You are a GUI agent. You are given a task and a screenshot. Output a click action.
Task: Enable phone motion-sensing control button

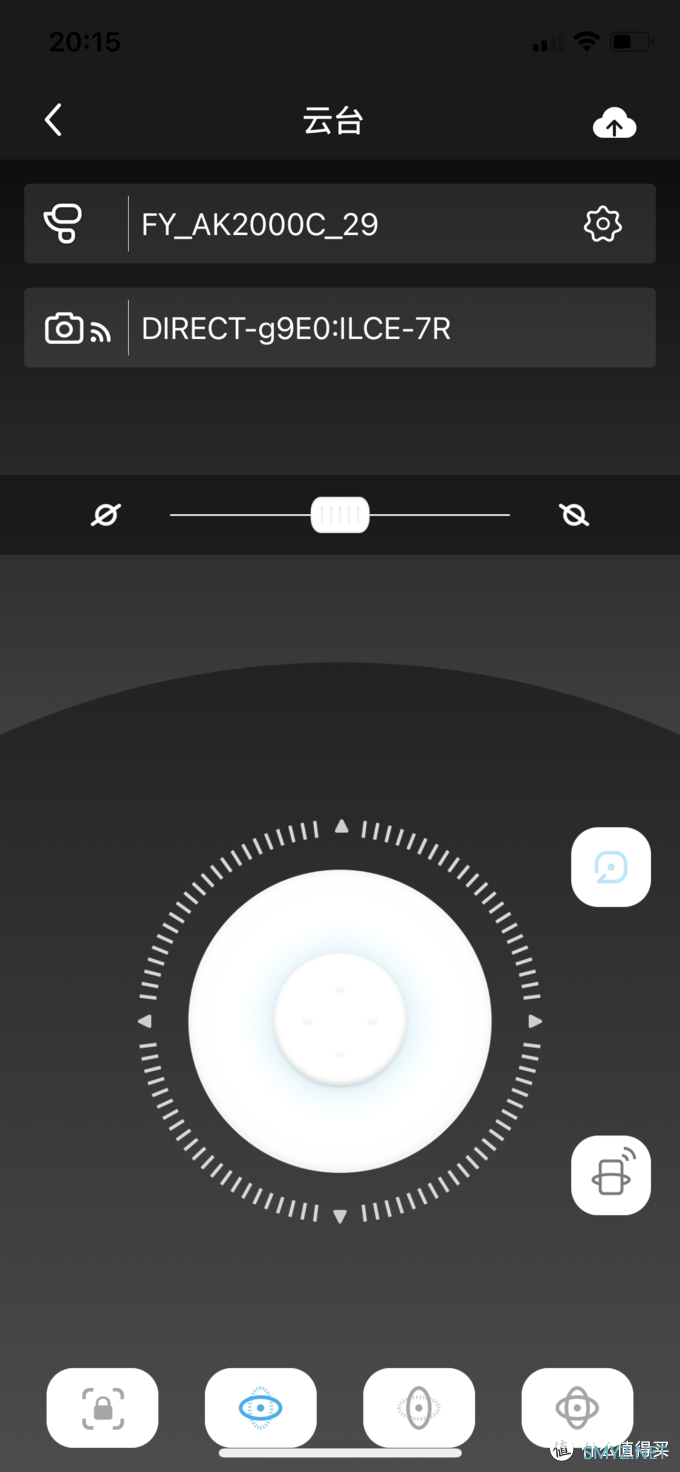point(611,1175)
